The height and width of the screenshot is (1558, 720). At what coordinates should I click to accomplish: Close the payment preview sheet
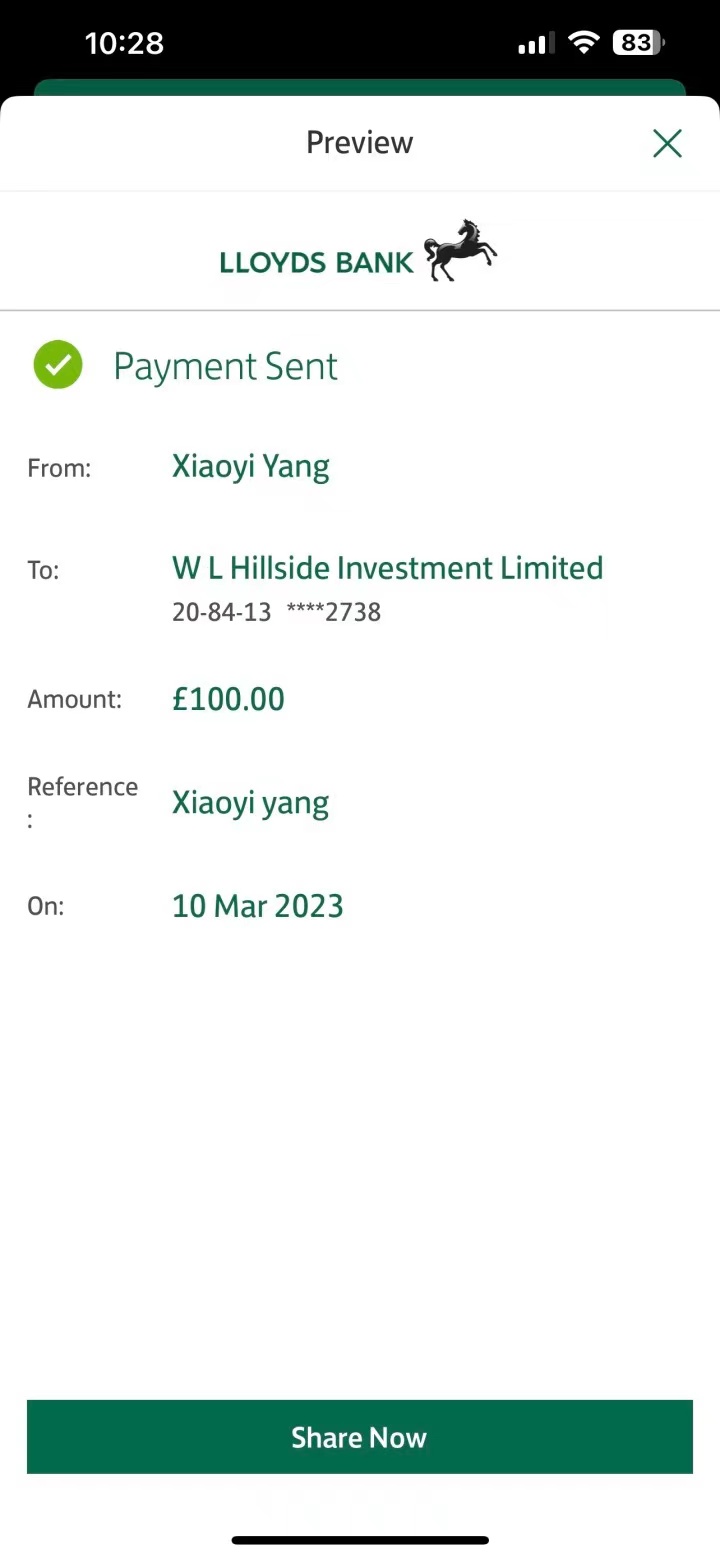point(667,143)
